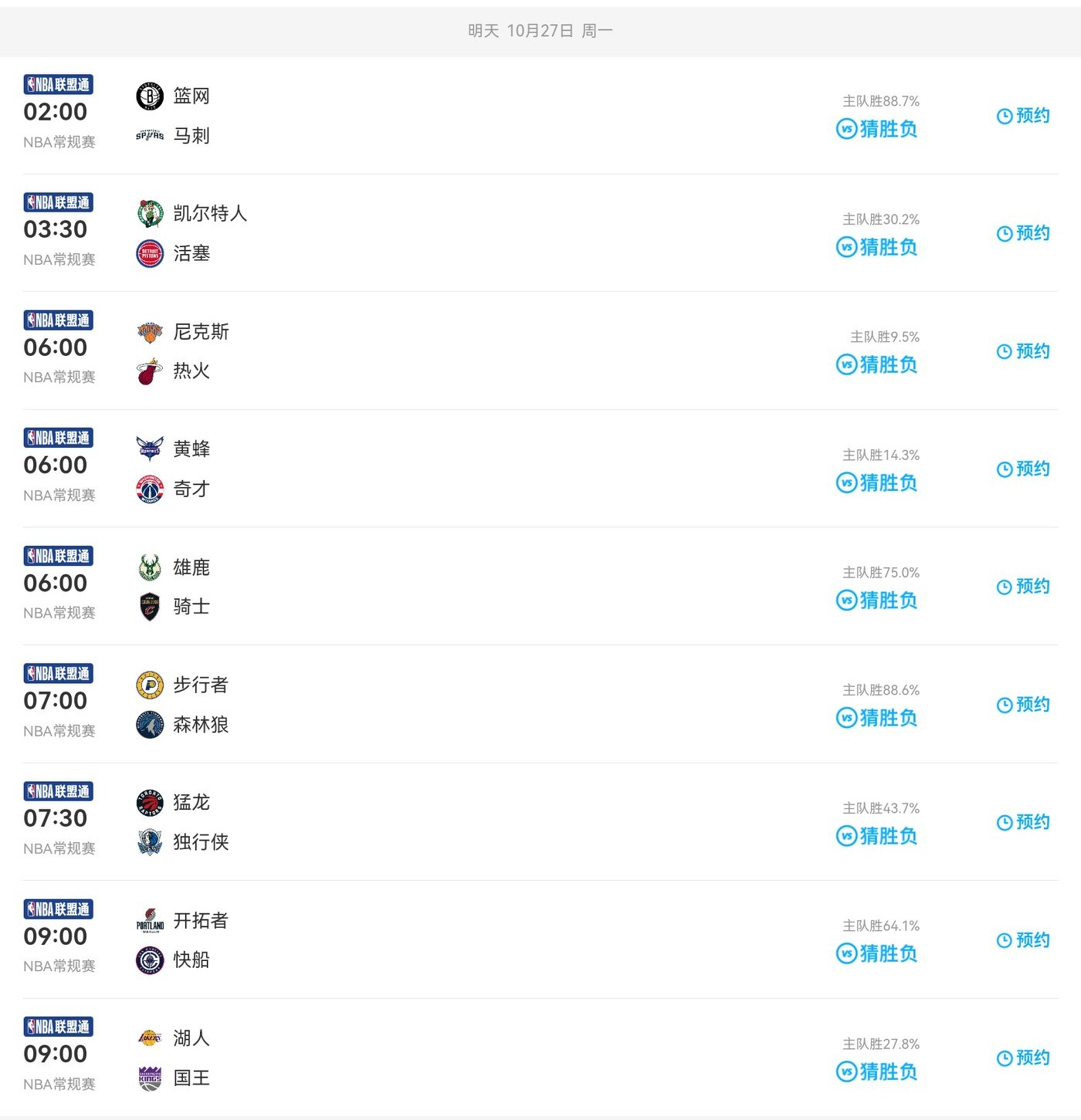Tap 猜胜负 for Trail Blazers vs Clippers
The image size is (1081, 1120).
pos(877,953)
